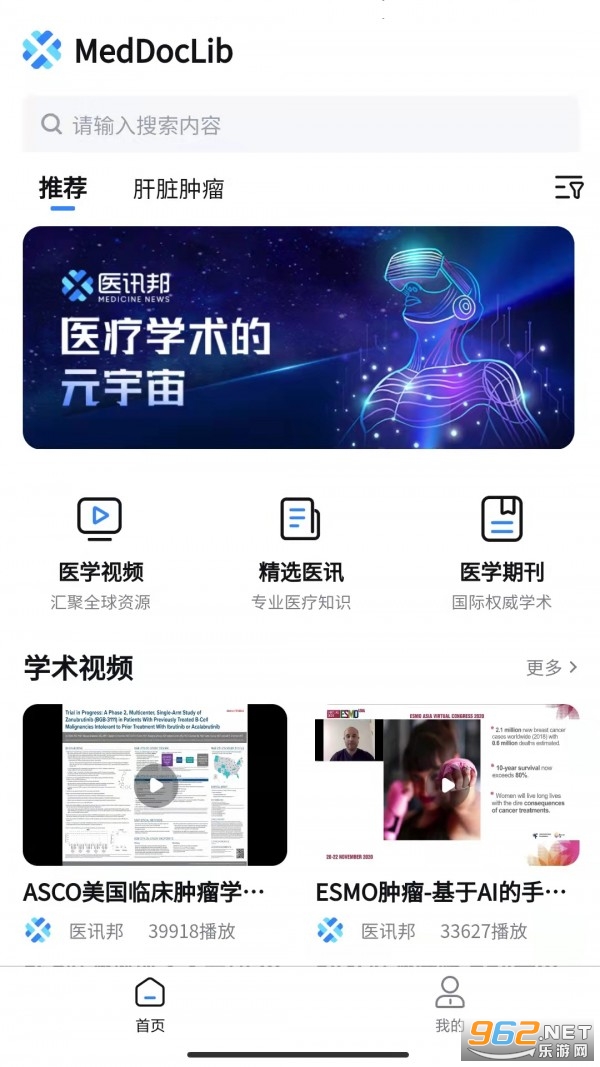Go to the 首页 tab
This screenshot has height=1067, width=600.
tap(150, 1004)
